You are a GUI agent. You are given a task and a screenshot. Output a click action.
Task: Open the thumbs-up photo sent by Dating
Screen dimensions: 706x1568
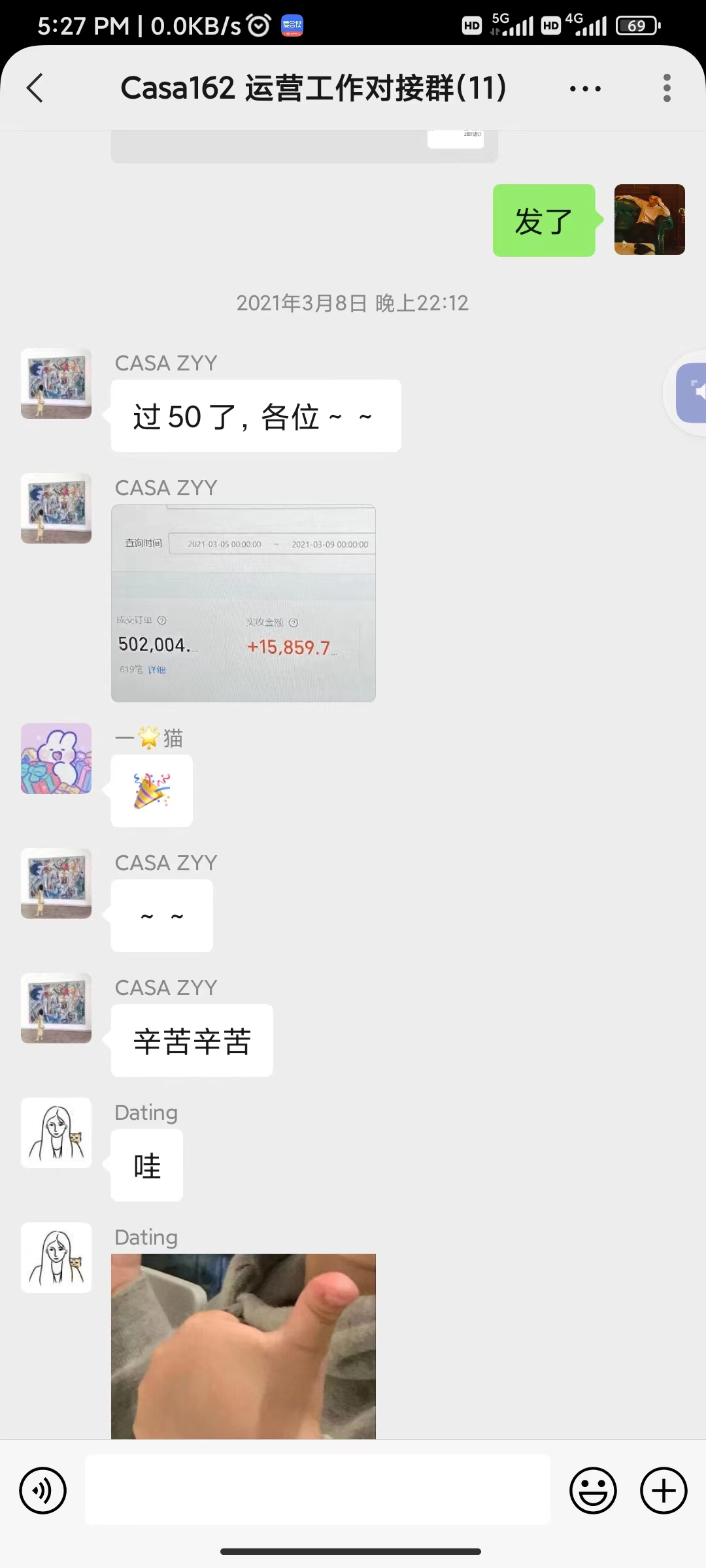click(x=243, y=1346)
